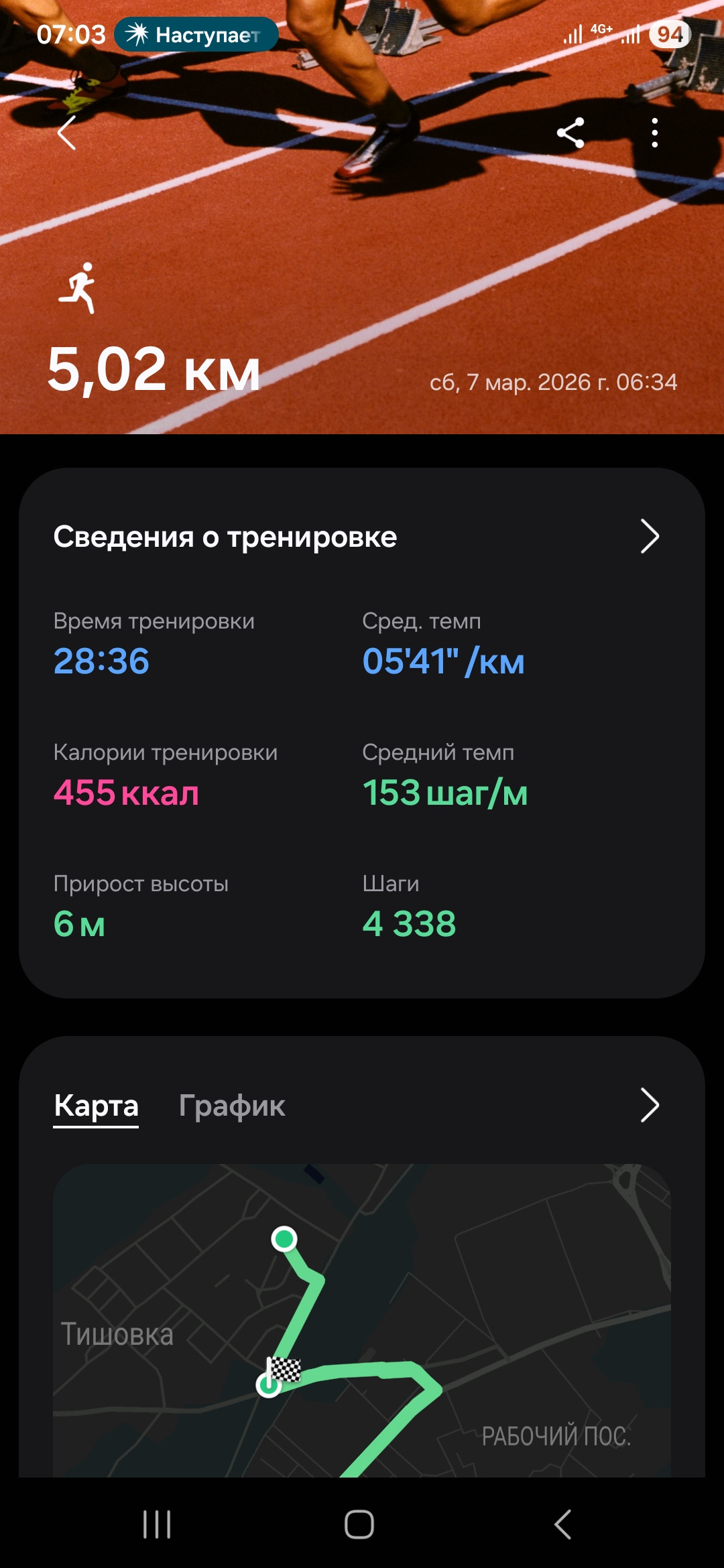The width and height of the screenshot is (724, 1568).
Task: Tap the system back button
Action: pos(562,1524)
